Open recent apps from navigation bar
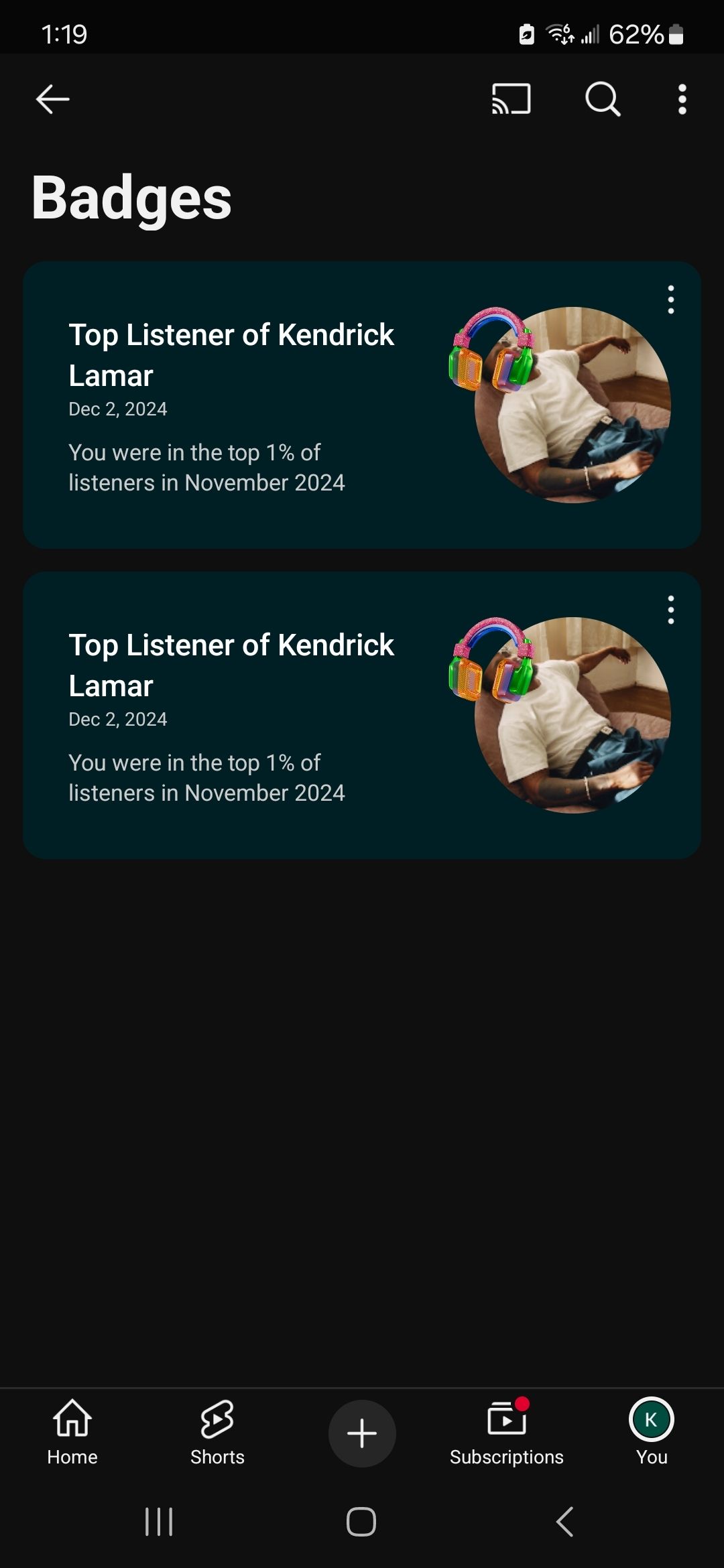This screenshot has height=1568, width=724. [159, 1522]
